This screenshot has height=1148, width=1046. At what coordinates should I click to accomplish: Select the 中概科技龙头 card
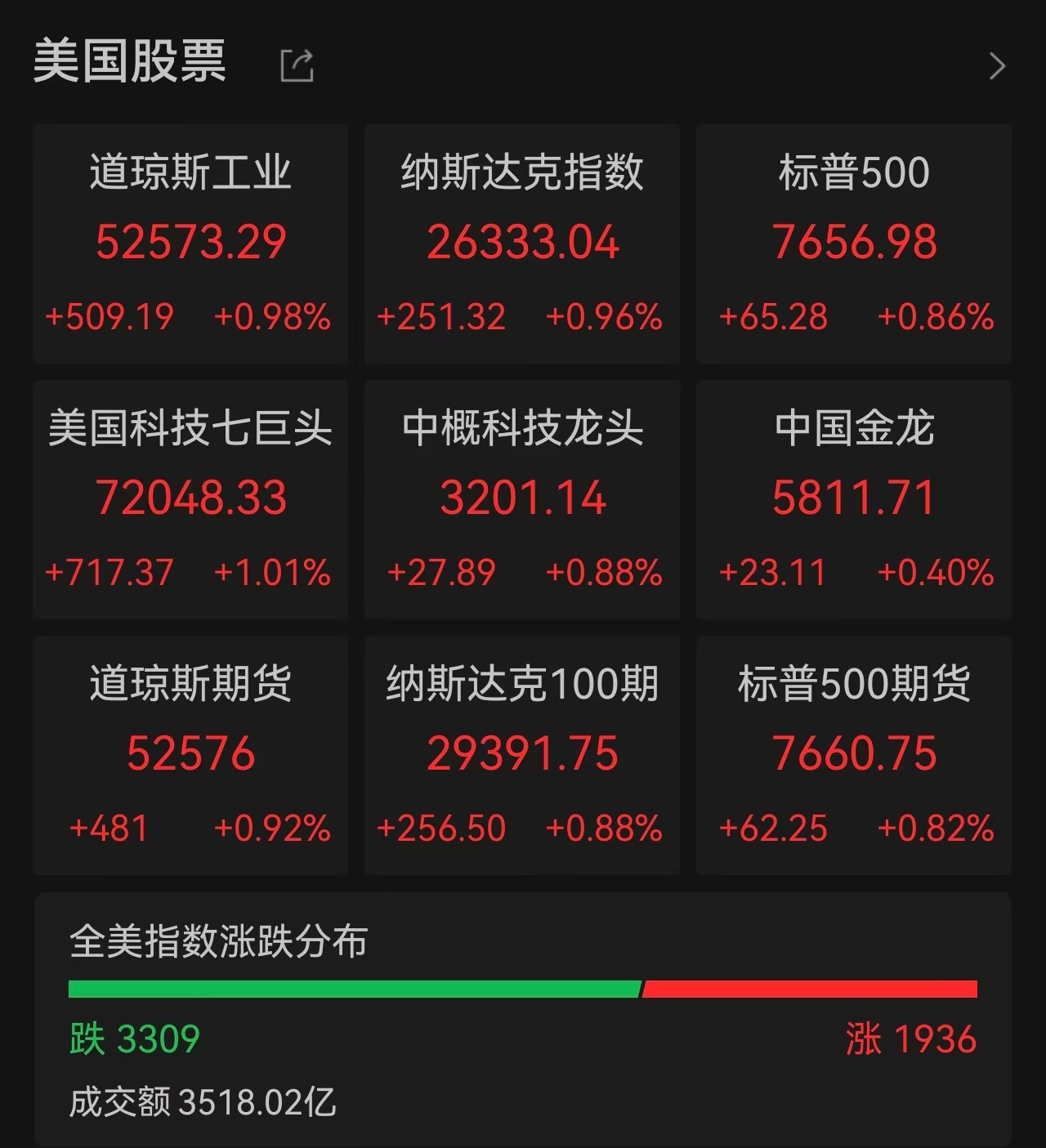pos(522,499)
